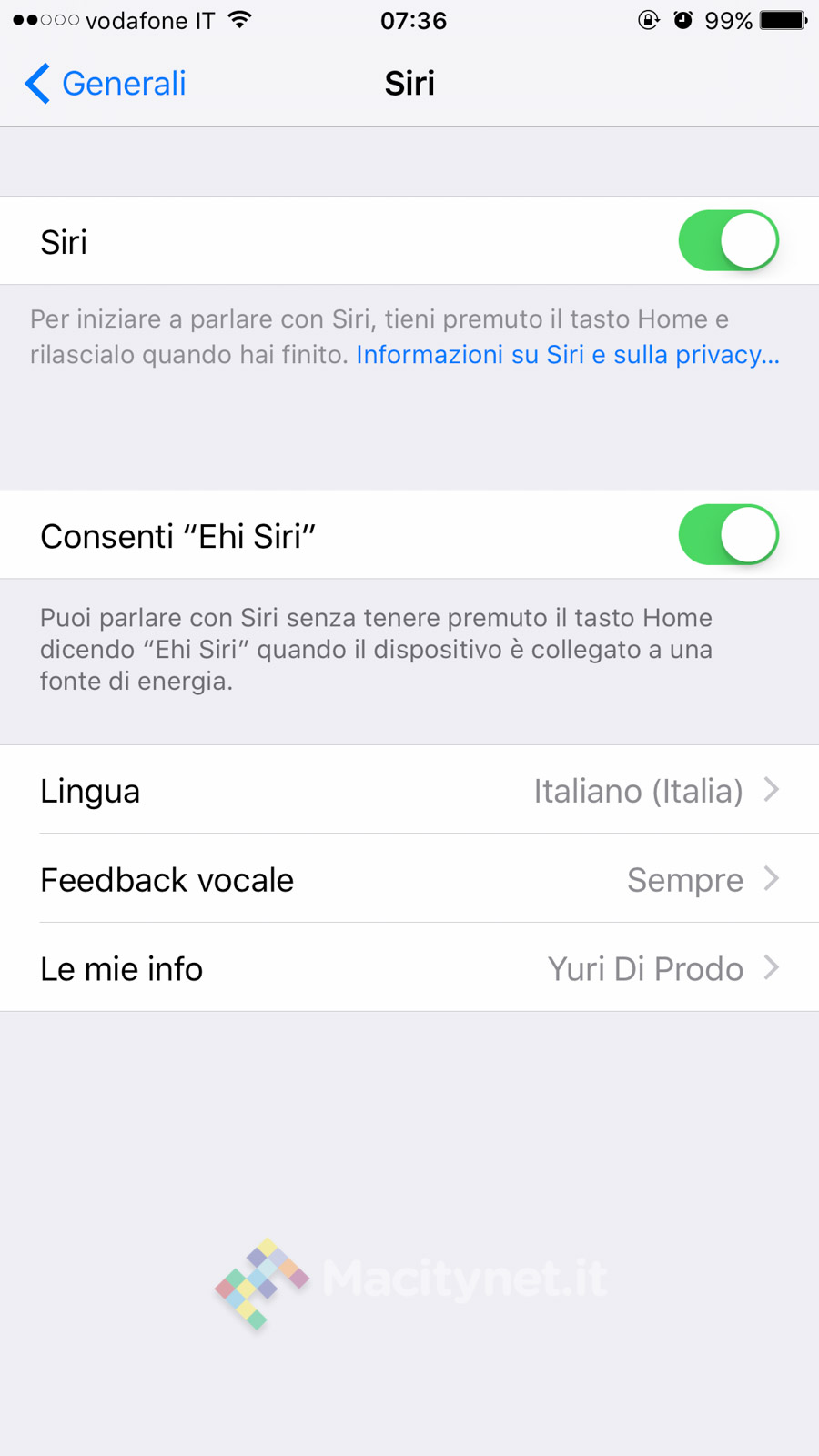Disable Consenti "Ehi Siri" toggle
819x1456 pixels.
tap(728, 535)
